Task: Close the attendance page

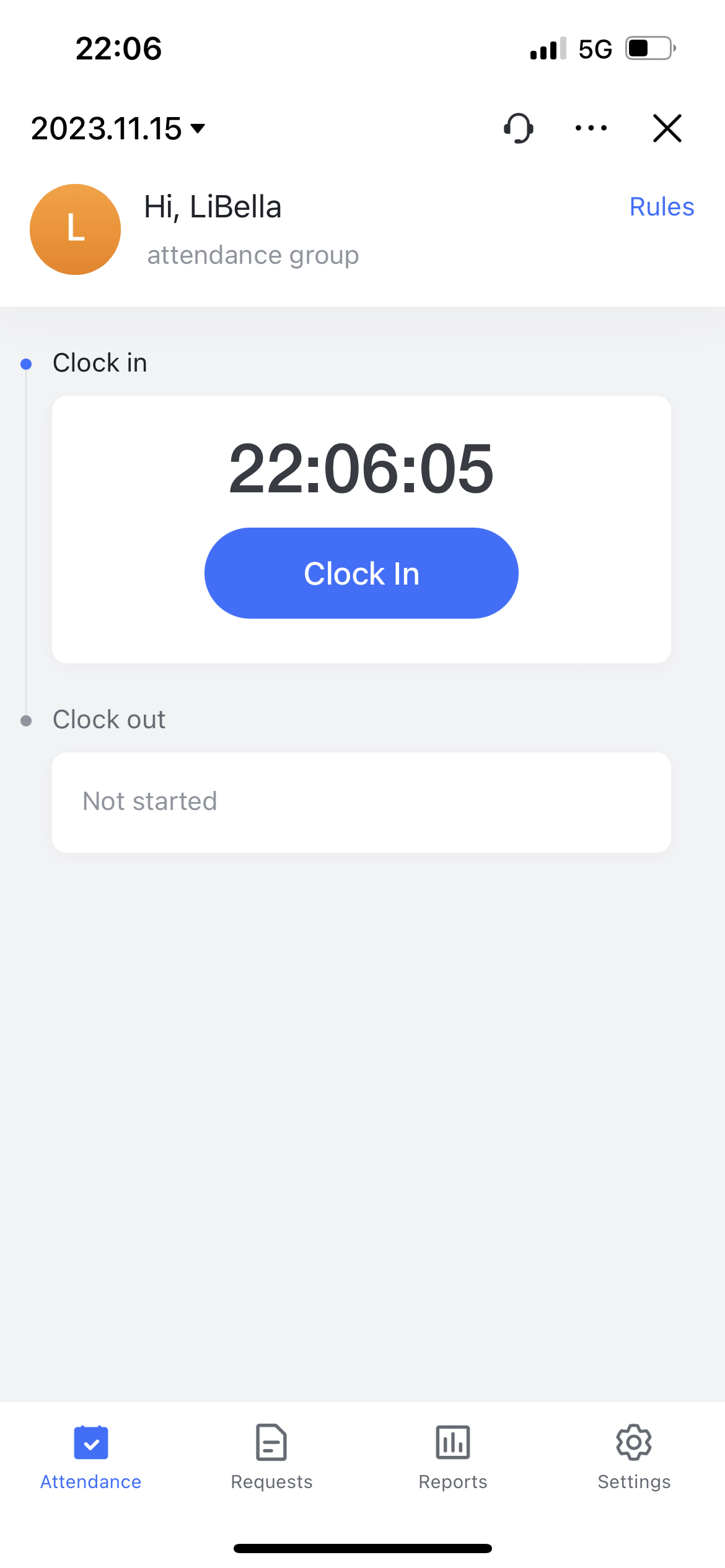Action: [x=667, y=128]
